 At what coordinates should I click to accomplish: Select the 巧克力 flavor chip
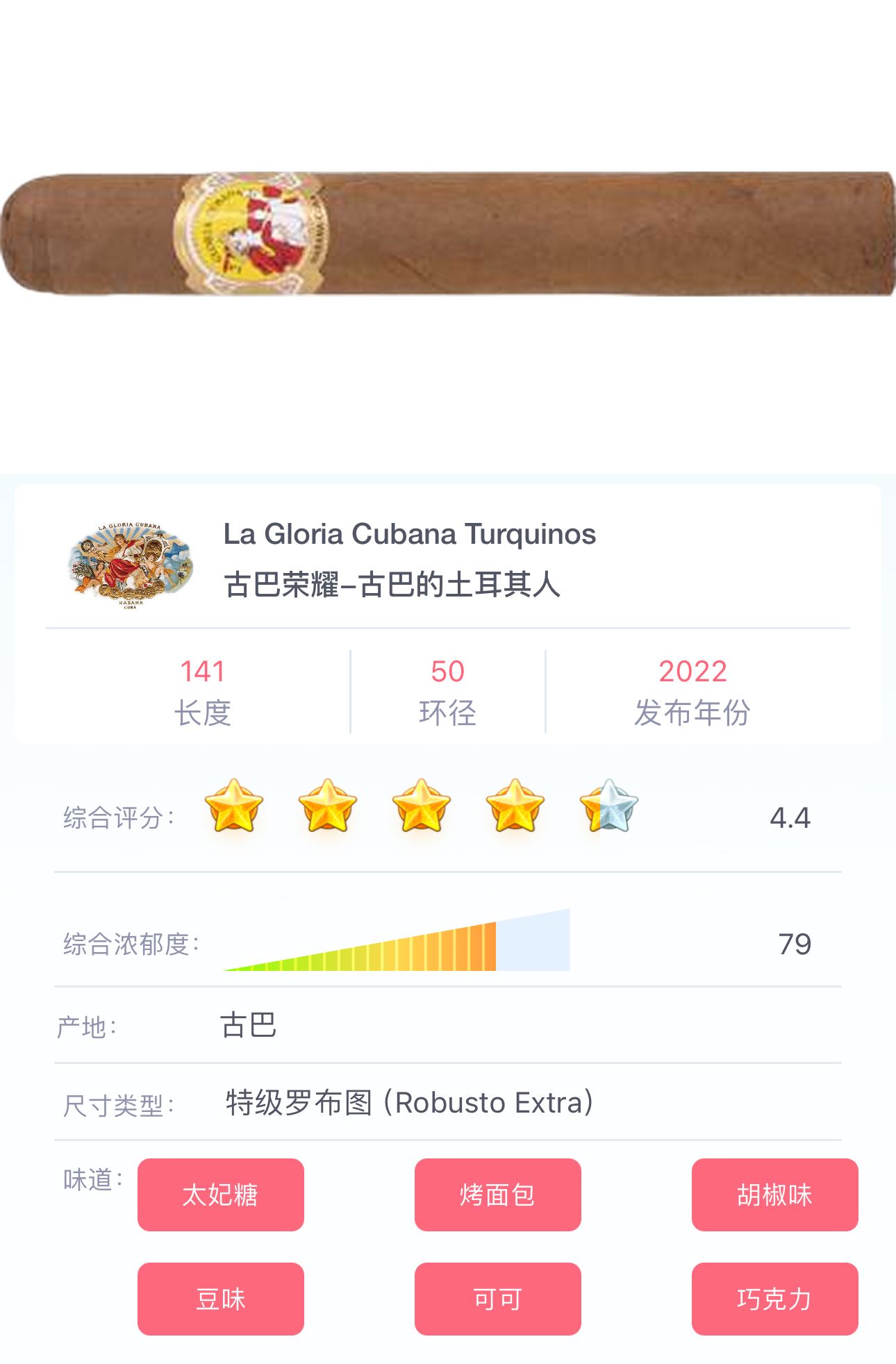[x=774, y=1299]
